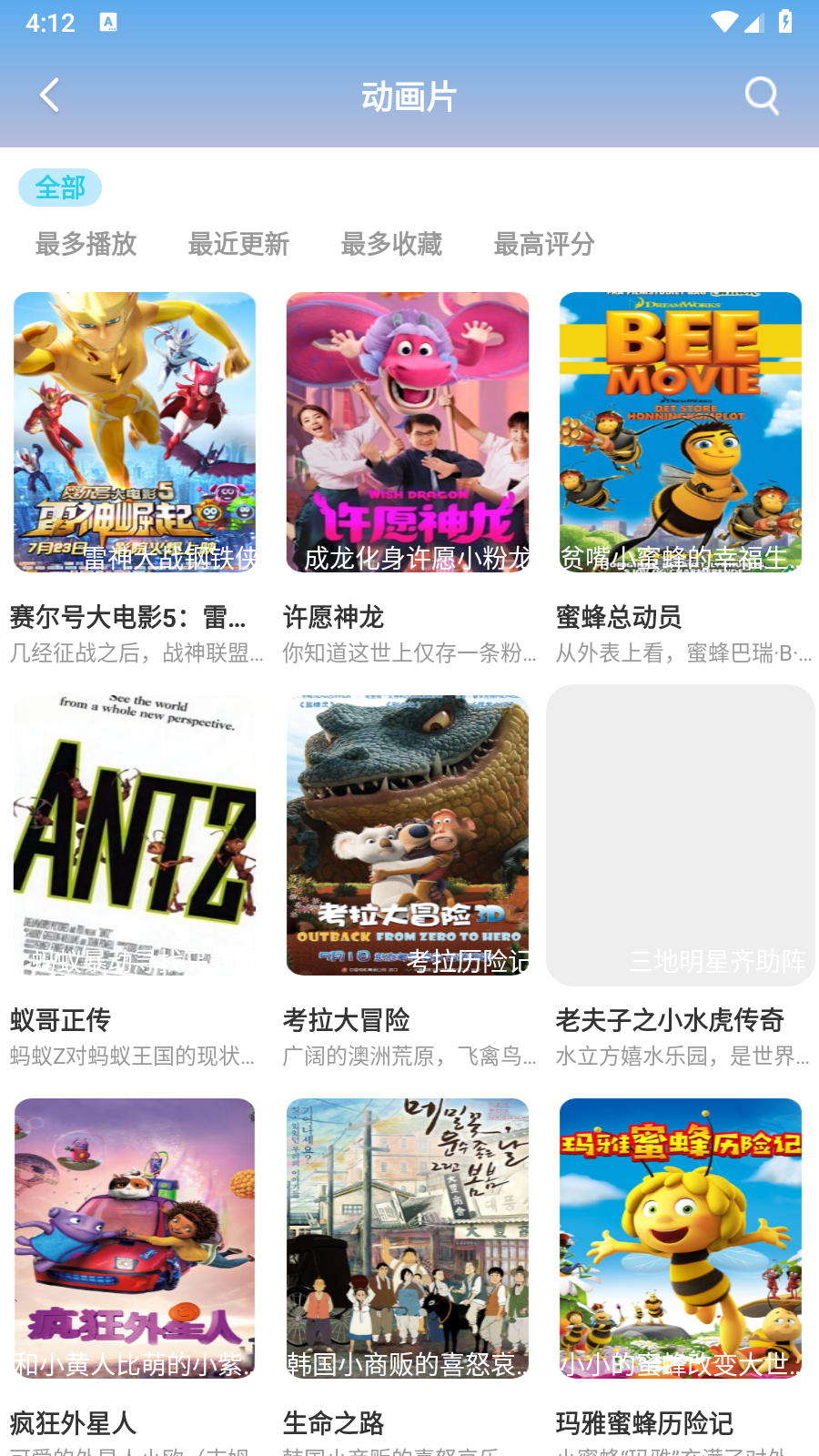Image resolution: width=819 pixels, height=1456 pixels.
Task: Switch sorting to 最多收藏
Action: pos(390,244)
